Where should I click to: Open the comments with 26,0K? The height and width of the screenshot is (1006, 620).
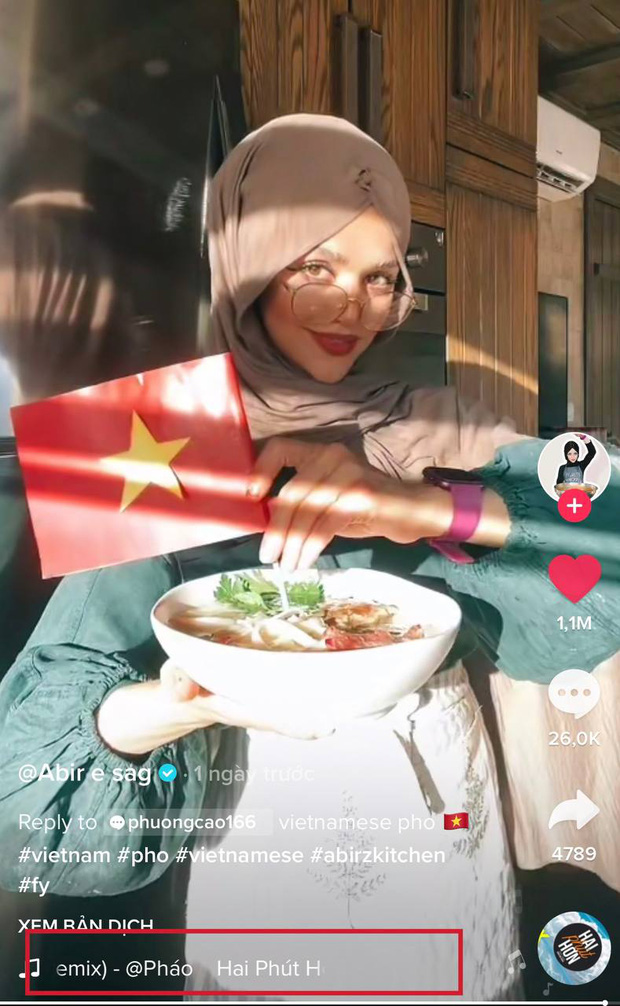coord(574,695)
